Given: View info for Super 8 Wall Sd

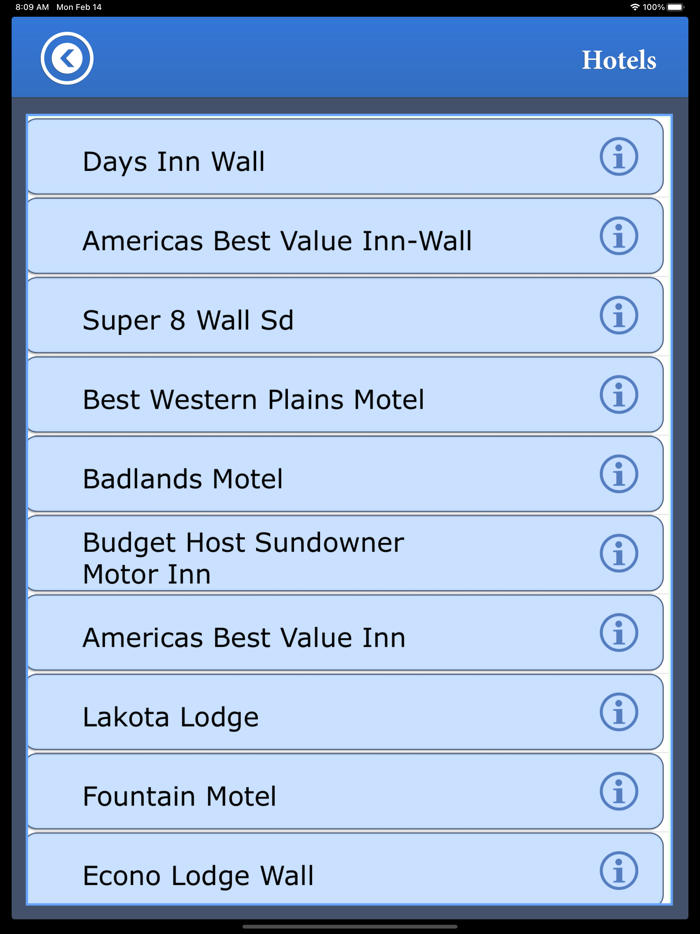Looking at the screenshot, I should (x=618, y=315).
